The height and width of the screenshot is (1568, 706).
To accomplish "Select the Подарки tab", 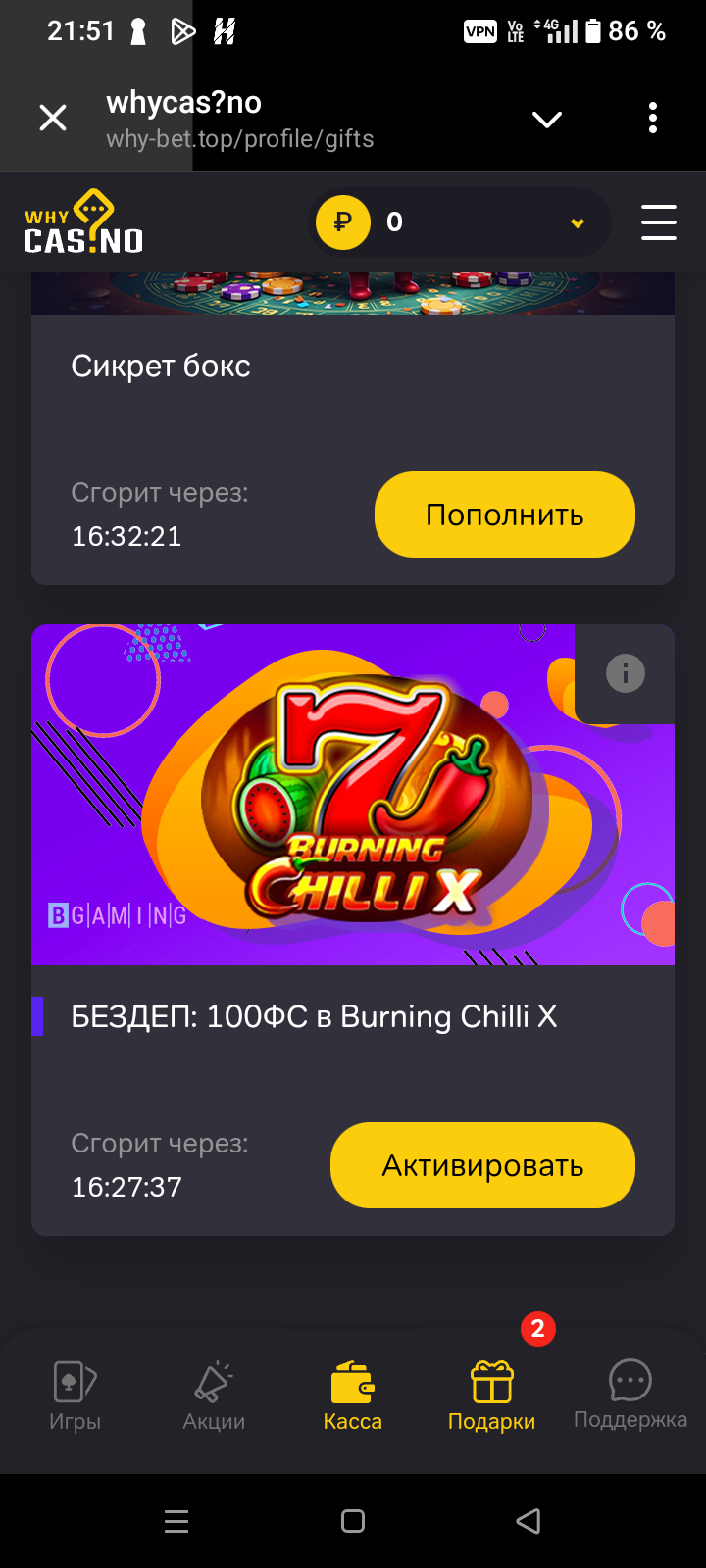I will 491,1396.
